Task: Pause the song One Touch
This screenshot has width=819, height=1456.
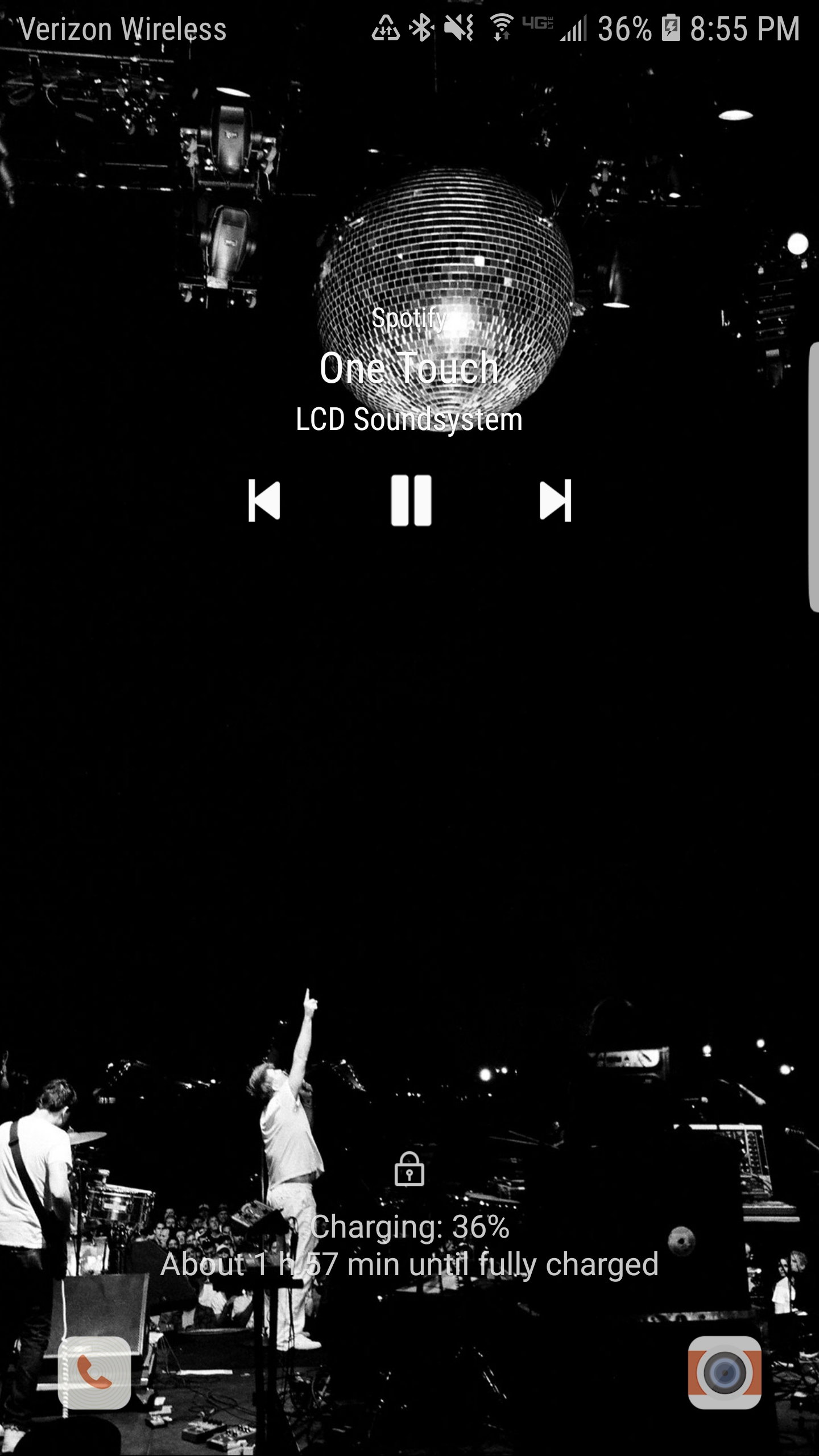Action: pos(411,500)
